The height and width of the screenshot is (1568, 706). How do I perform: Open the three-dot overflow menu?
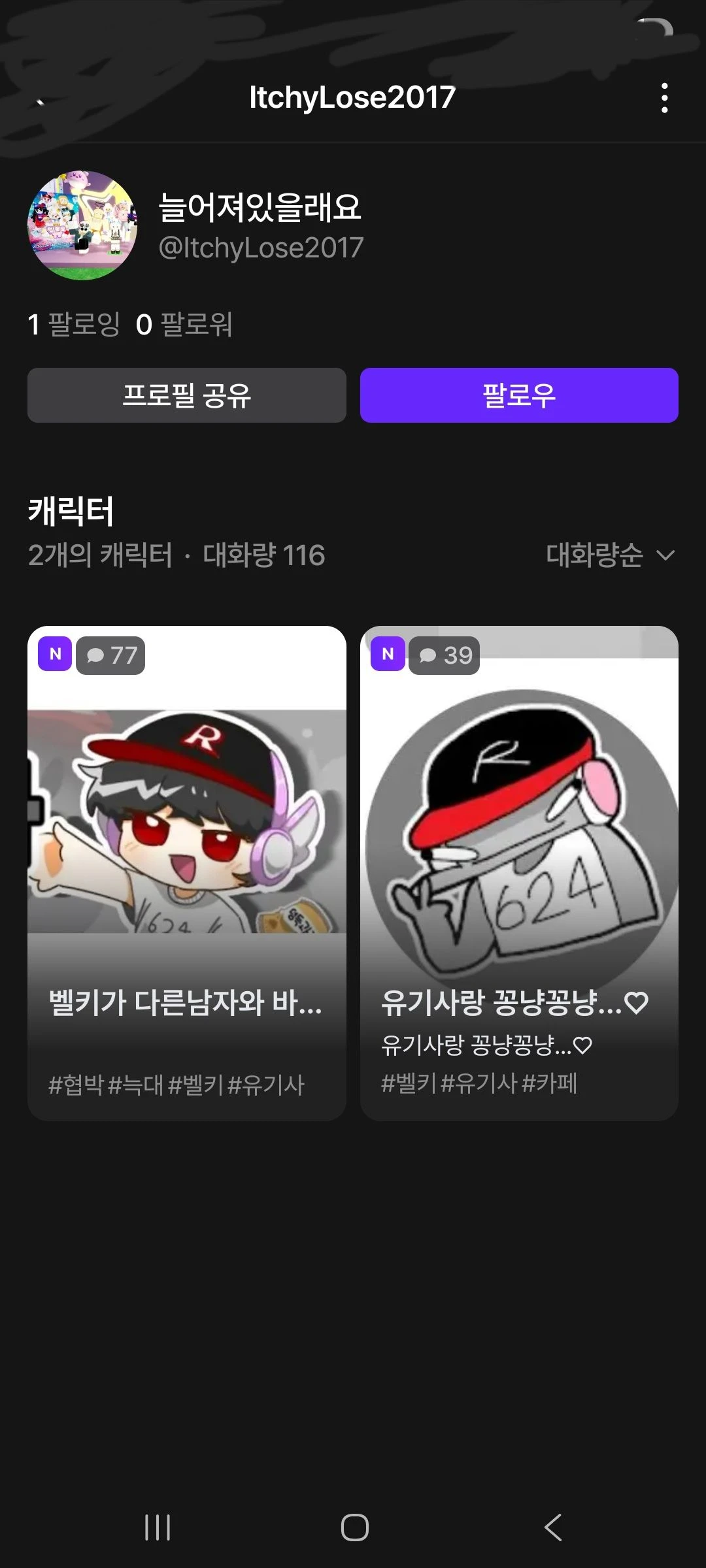[664, 98]
